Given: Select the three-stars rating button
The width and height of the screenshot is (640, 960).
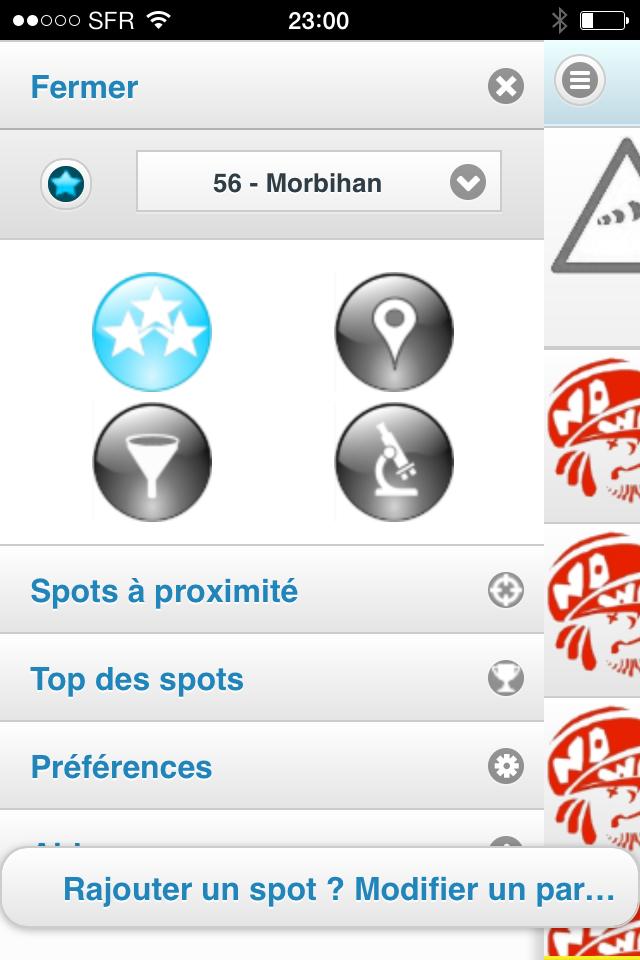Looking at the screenshot, I should (152, 331).
